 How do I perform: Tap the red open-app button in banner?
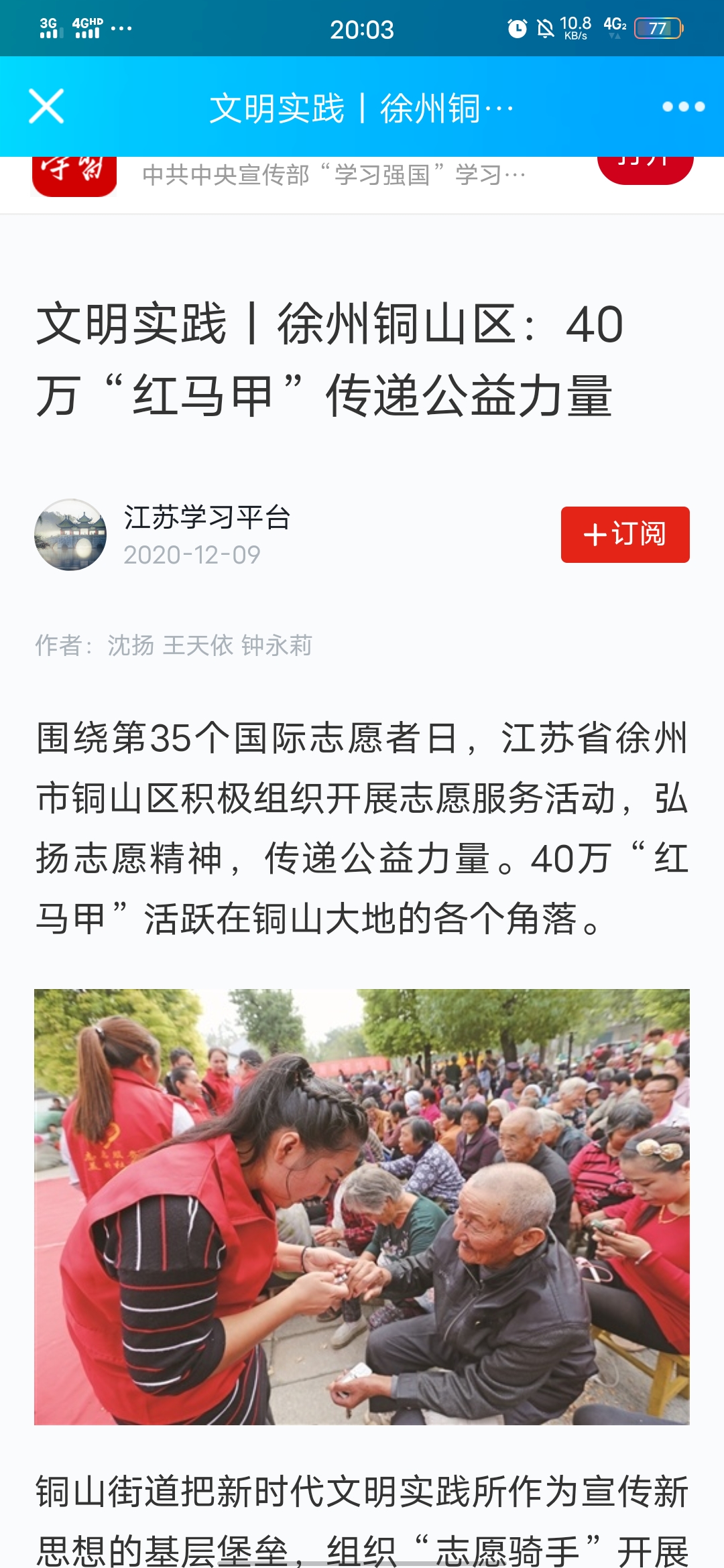tap(644, 168)
